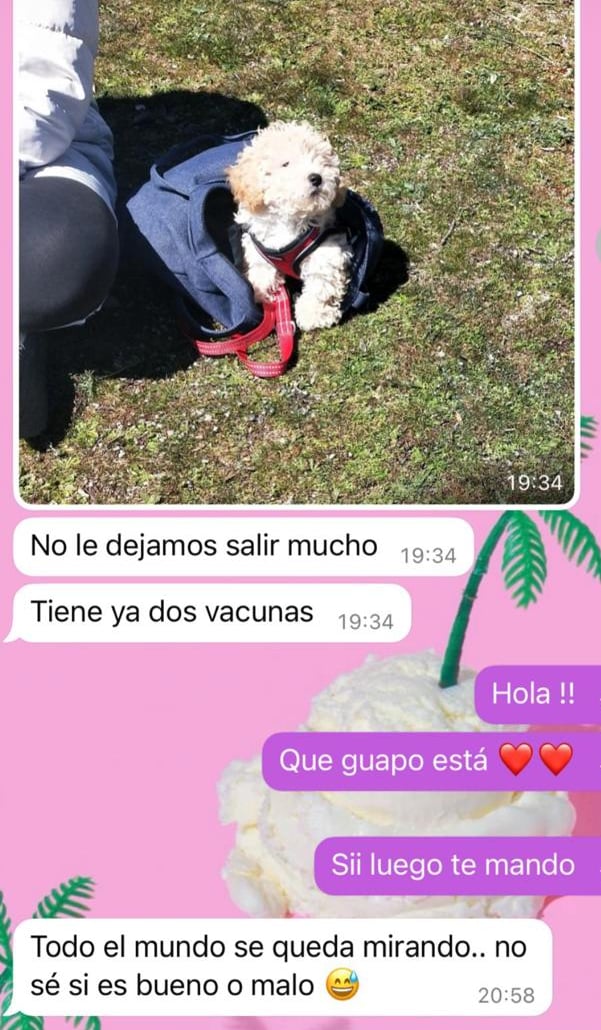Open the puppy photo sent at 19:34

(296, 252)
